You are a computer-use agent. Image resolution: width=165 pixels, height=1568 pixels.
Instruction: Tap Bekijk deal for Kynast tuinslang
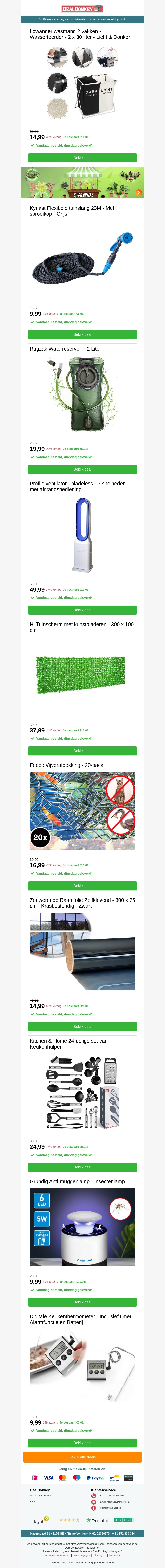click(x=82, y=334)
